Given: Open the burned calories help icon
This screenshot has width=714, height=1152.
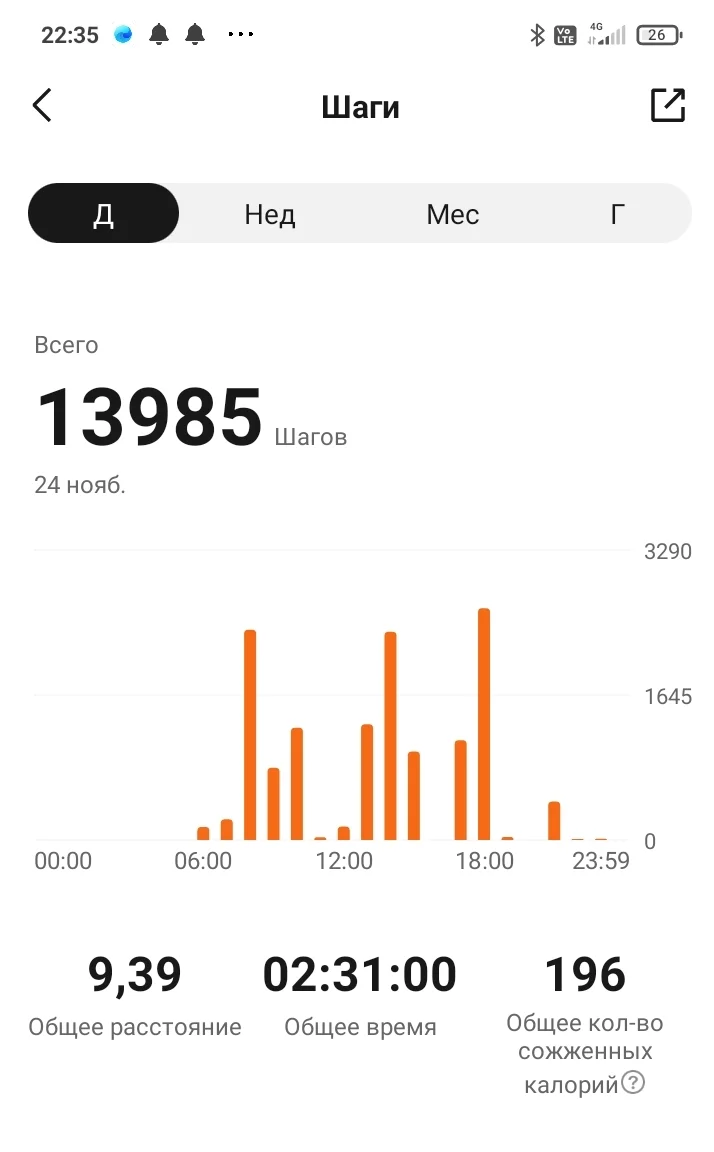Looking at the screenshot, I should 633,1082.
